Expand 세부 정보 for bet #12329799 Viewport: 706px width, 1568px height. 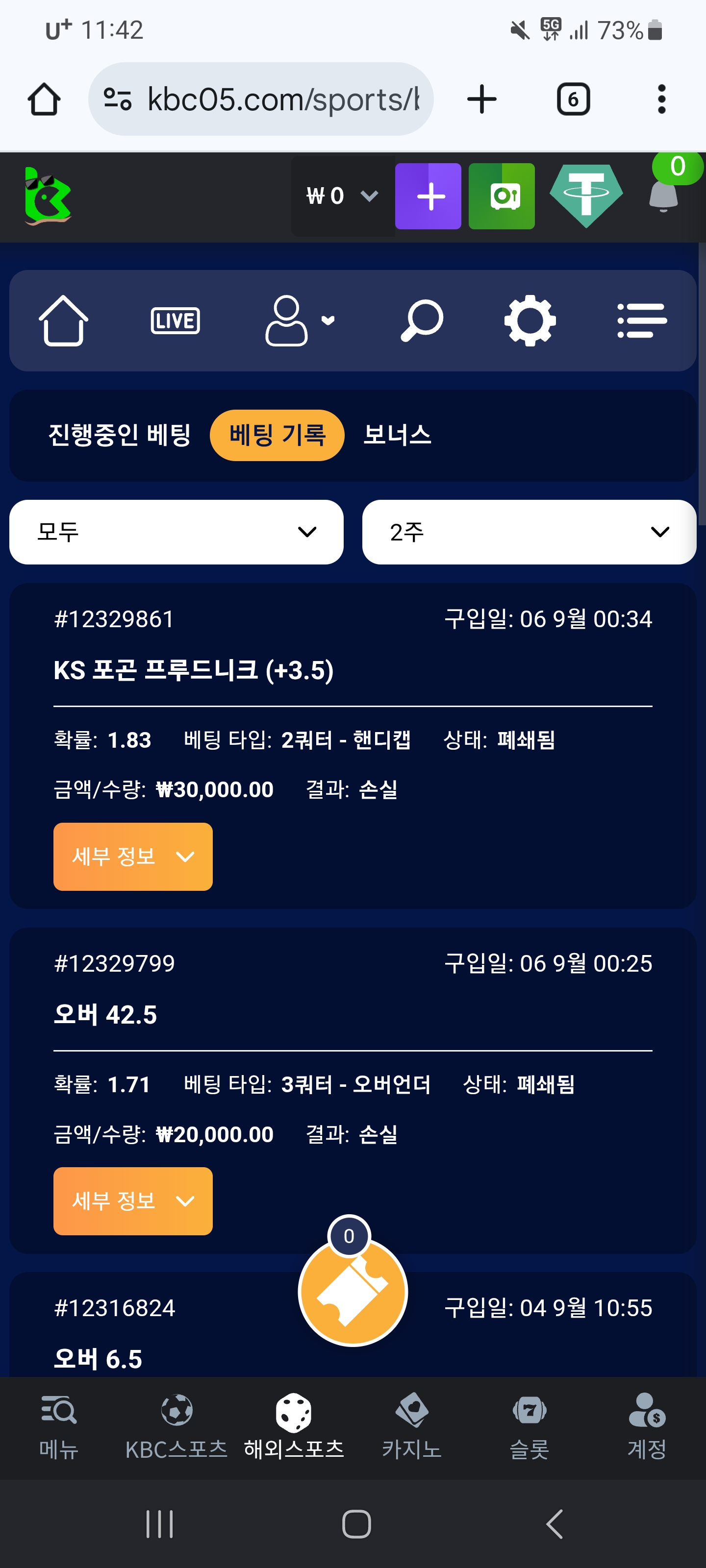[x=133, y=1201]
